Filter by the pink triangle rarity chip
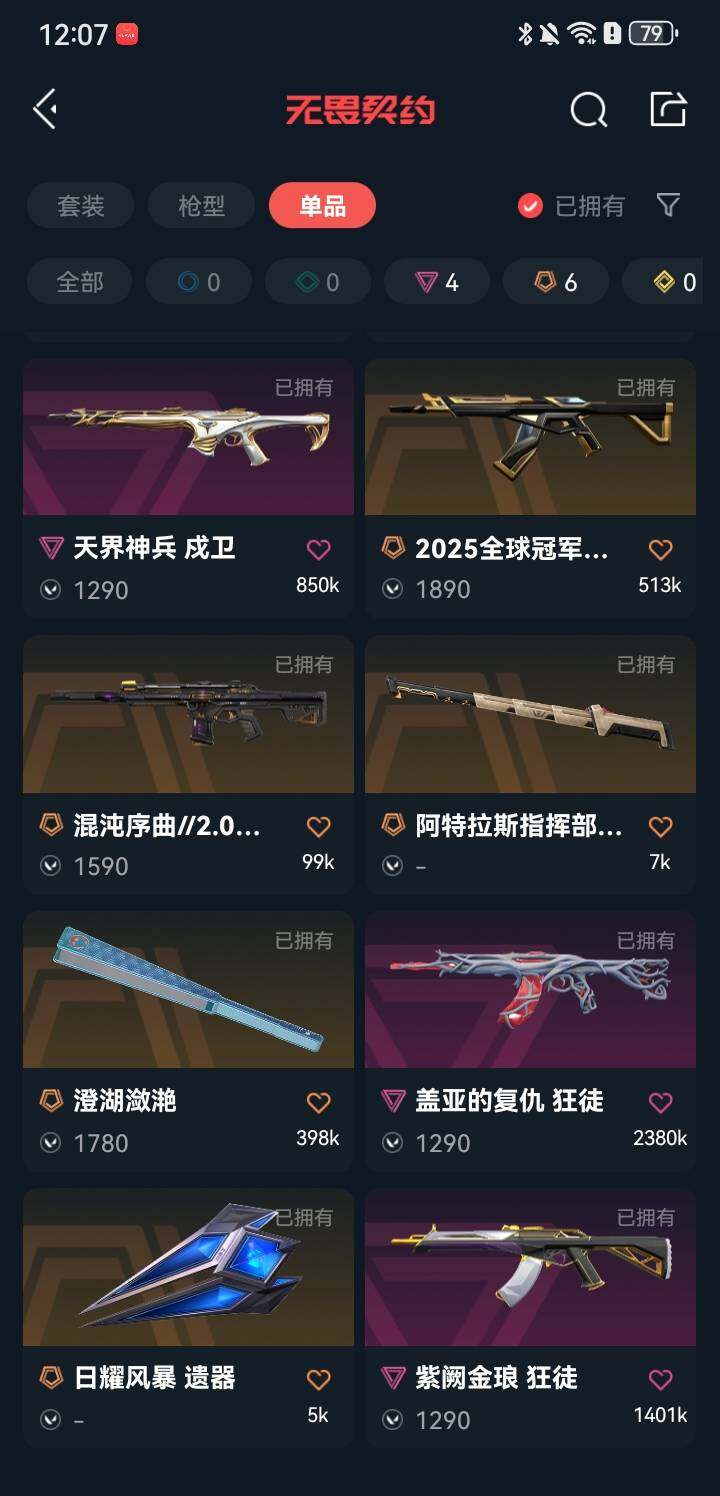720x1496 pixels. (x=437, y=282)
